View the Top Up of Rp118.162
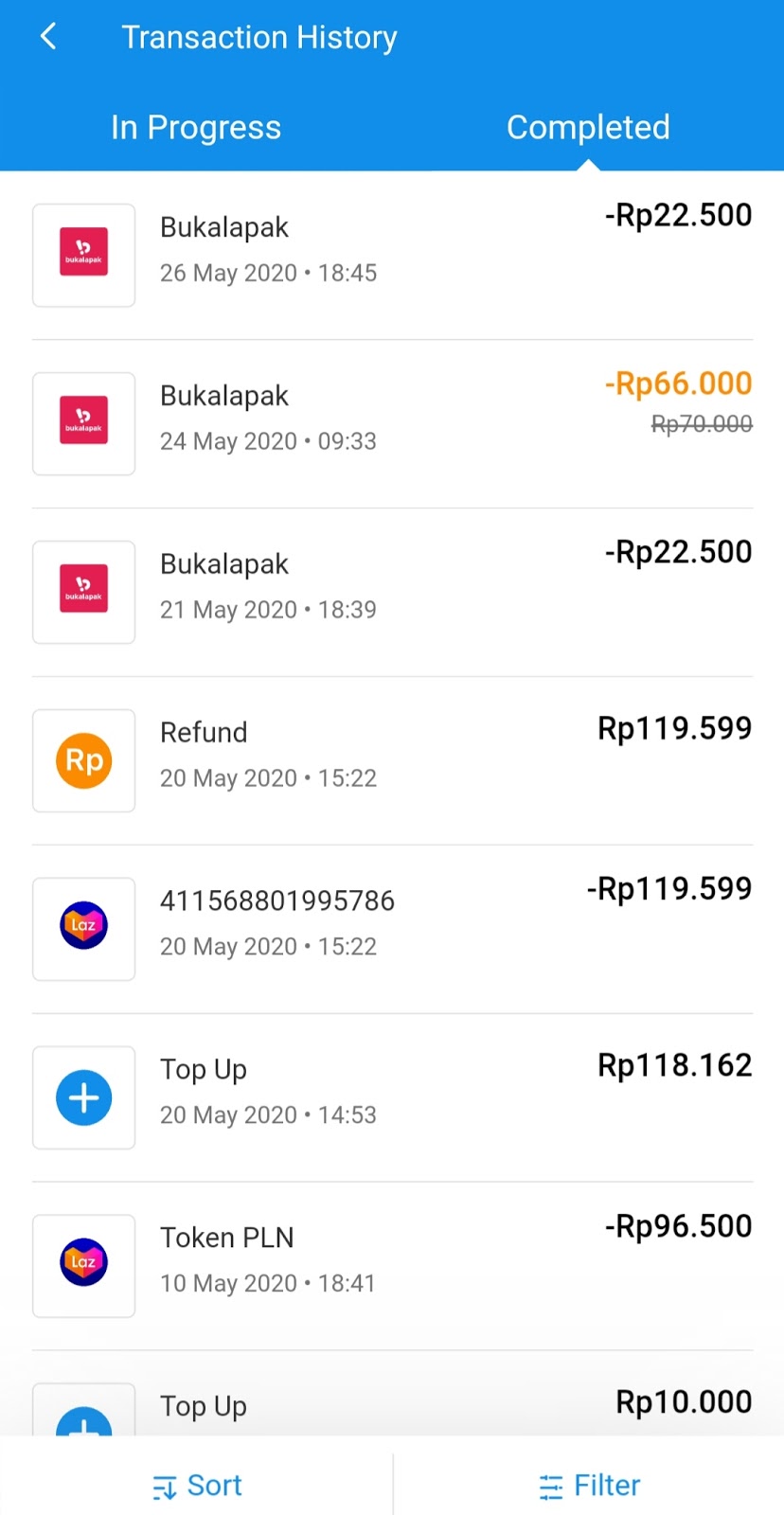Image resolution: width=784 pixels, height=1515 pixels. pos(392,1097)
